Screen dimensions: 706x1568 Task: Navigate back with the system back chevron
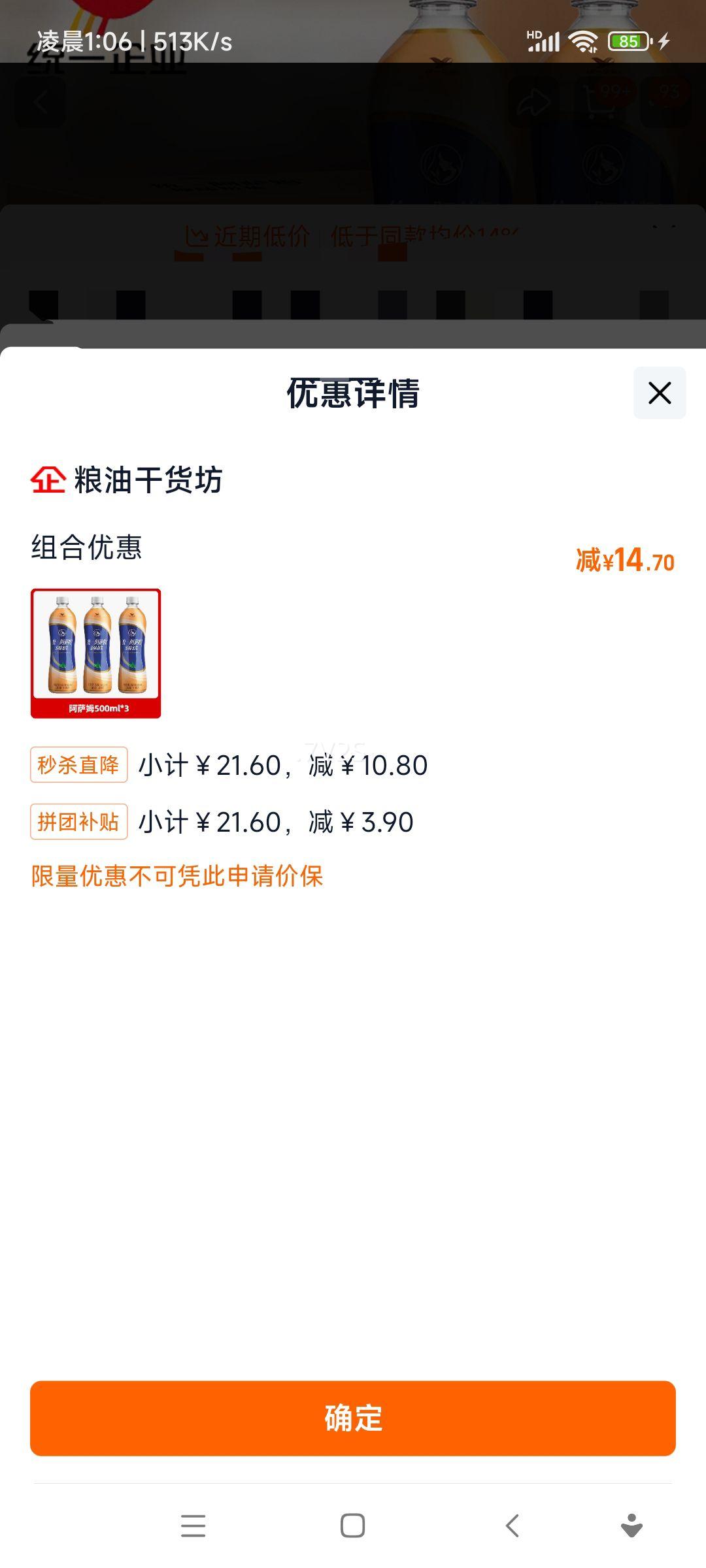tap(512, 1526)
